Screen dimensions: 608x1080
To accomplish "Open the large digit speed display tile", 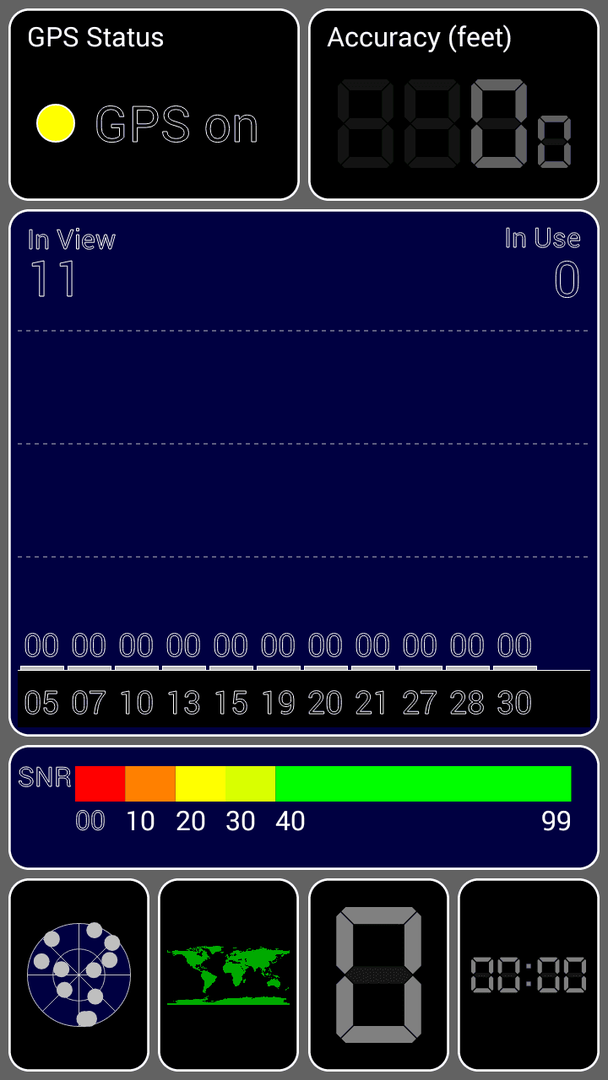I will point(379,975).
